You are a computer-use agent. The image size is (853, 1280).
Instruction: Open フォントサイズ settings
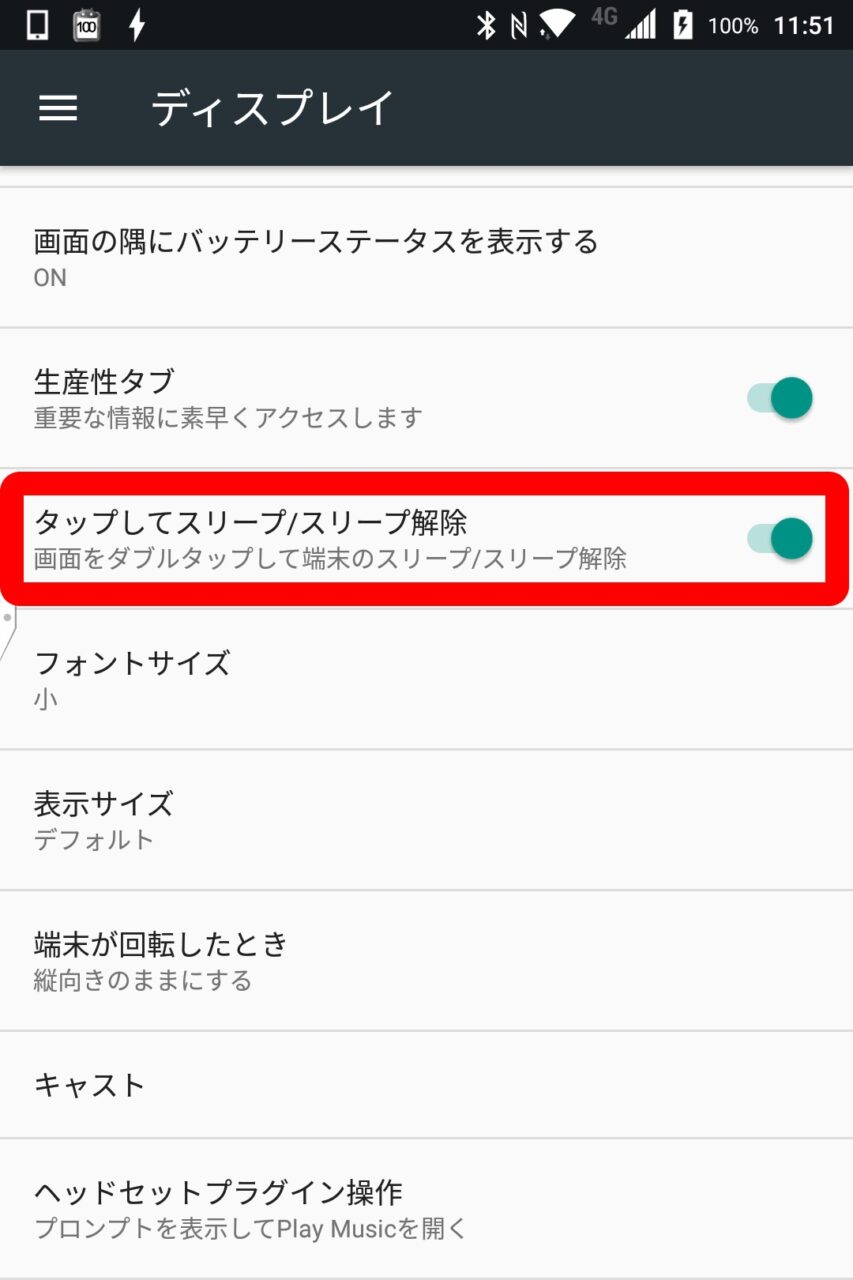coord(132,678)
